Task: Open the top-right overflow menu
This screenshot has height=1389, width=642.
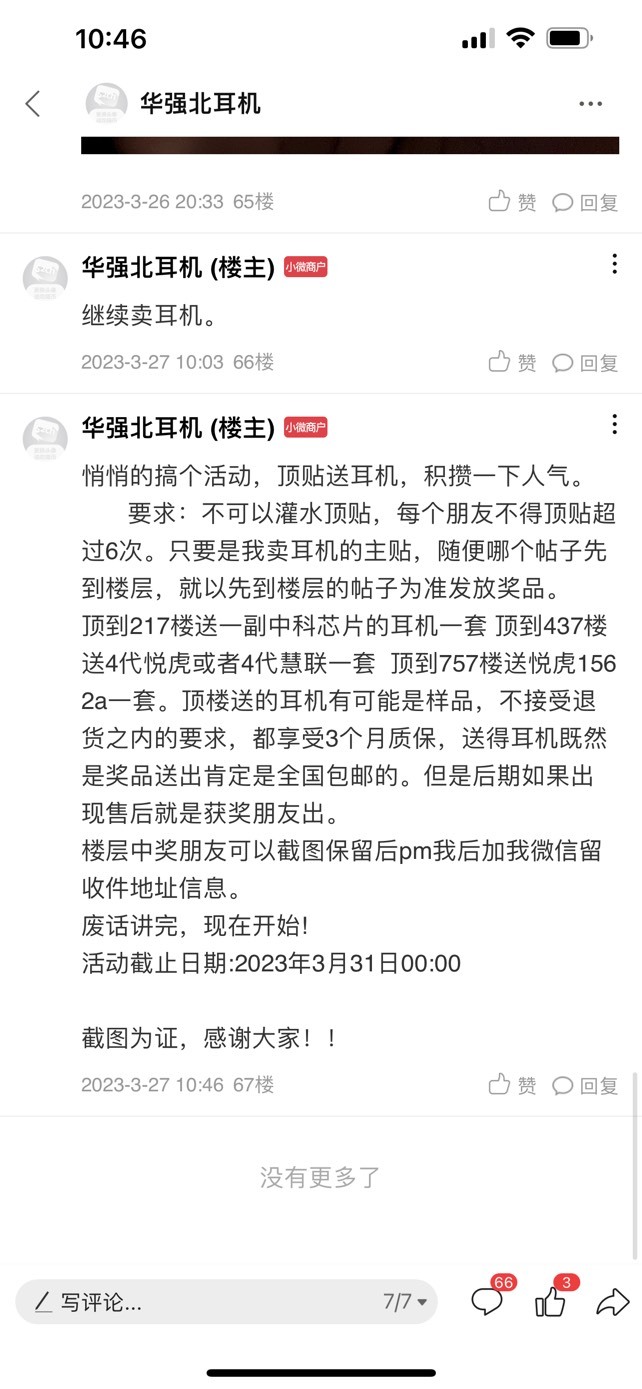Action: click(x=590, y=103)
